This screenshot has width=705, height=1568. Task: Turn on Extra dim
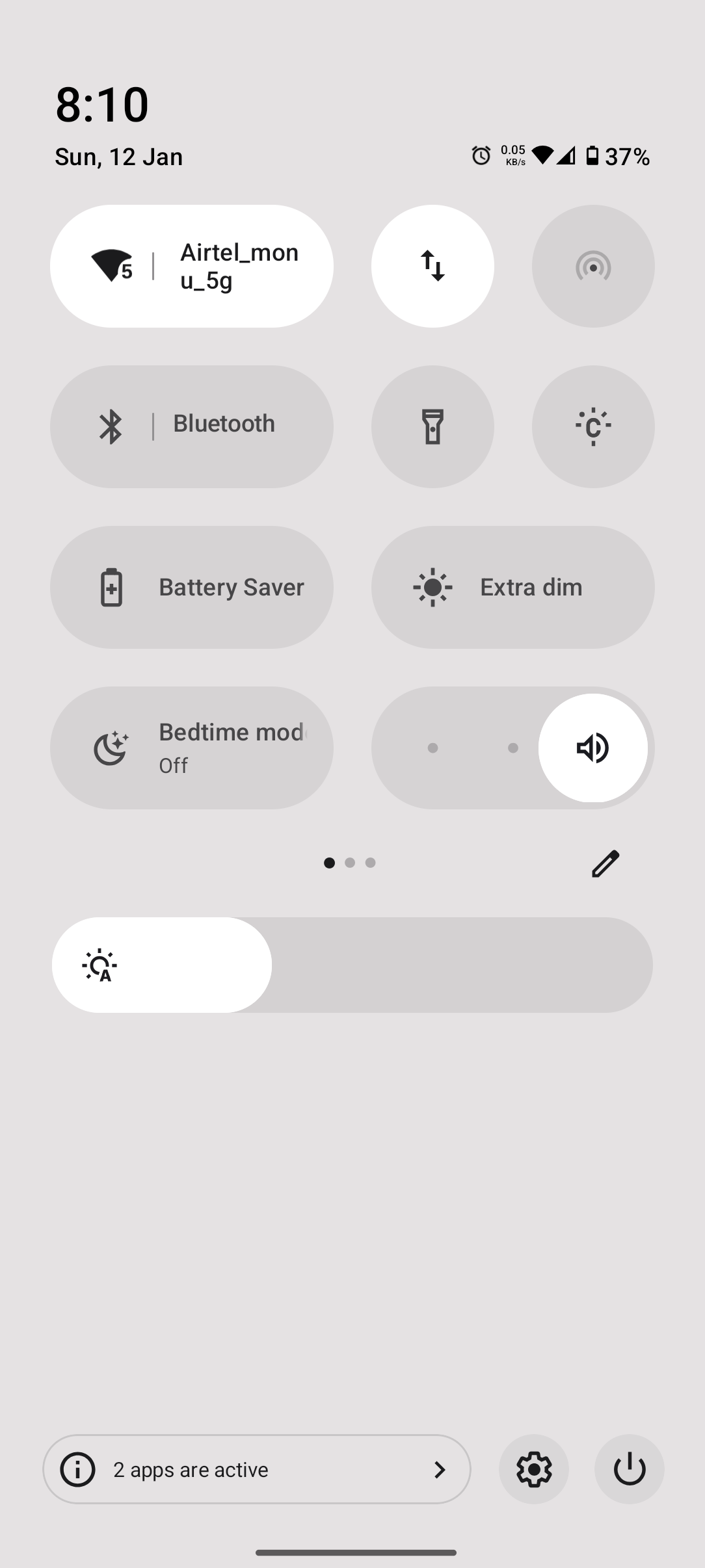pos(512,587)
